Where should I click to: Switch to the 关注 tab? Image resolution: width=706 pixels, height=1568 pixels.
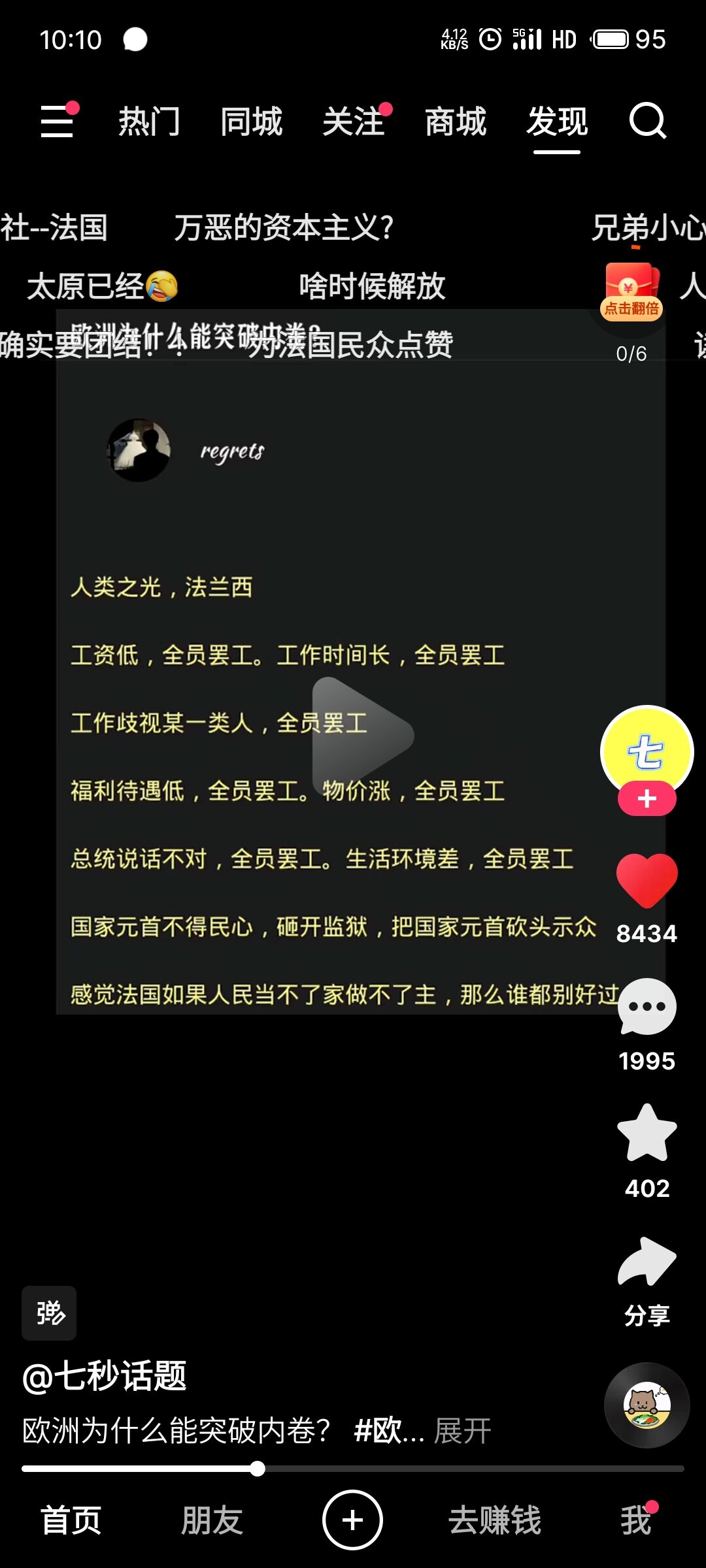[x=354, y=122]
